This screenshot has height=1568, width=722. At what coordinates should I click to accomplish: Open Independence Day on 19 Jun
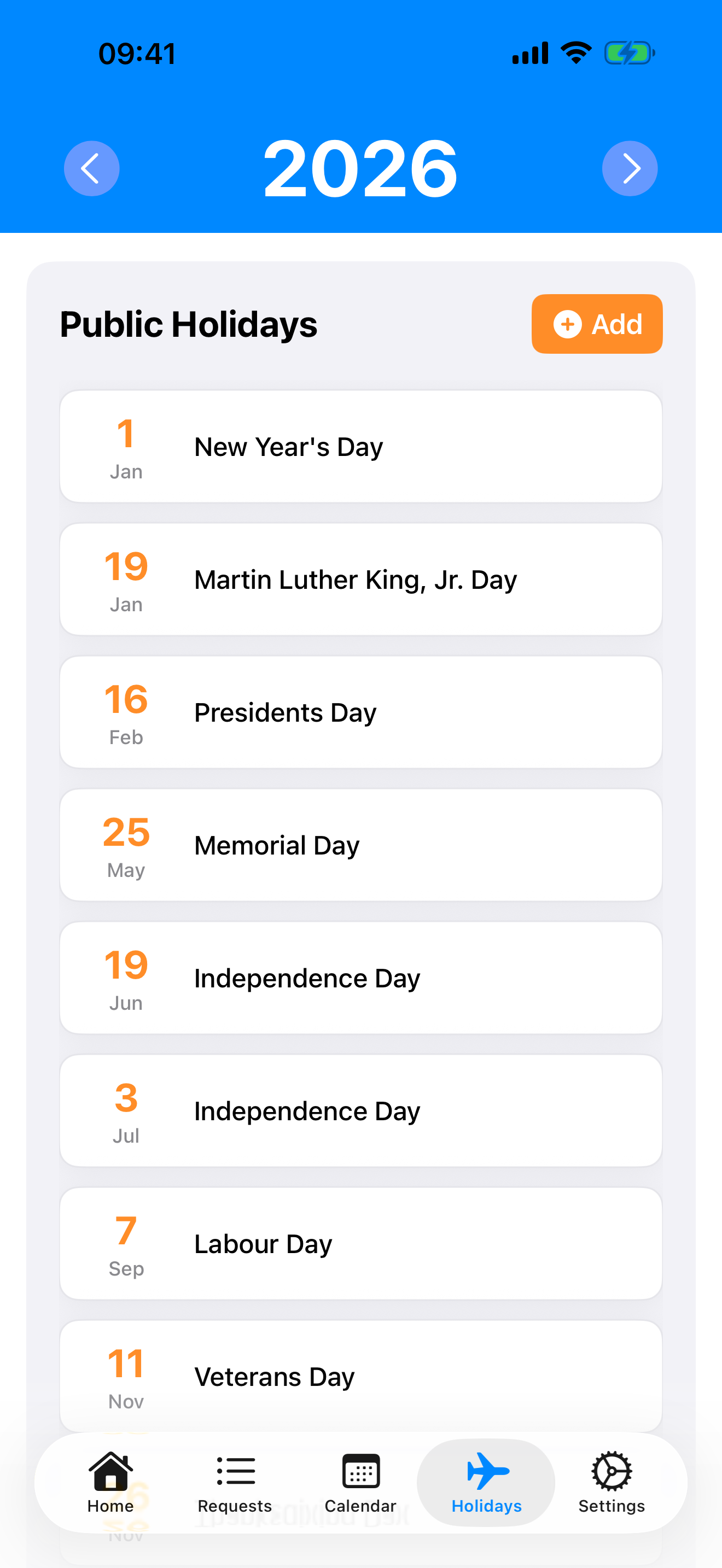pos(360,978)
